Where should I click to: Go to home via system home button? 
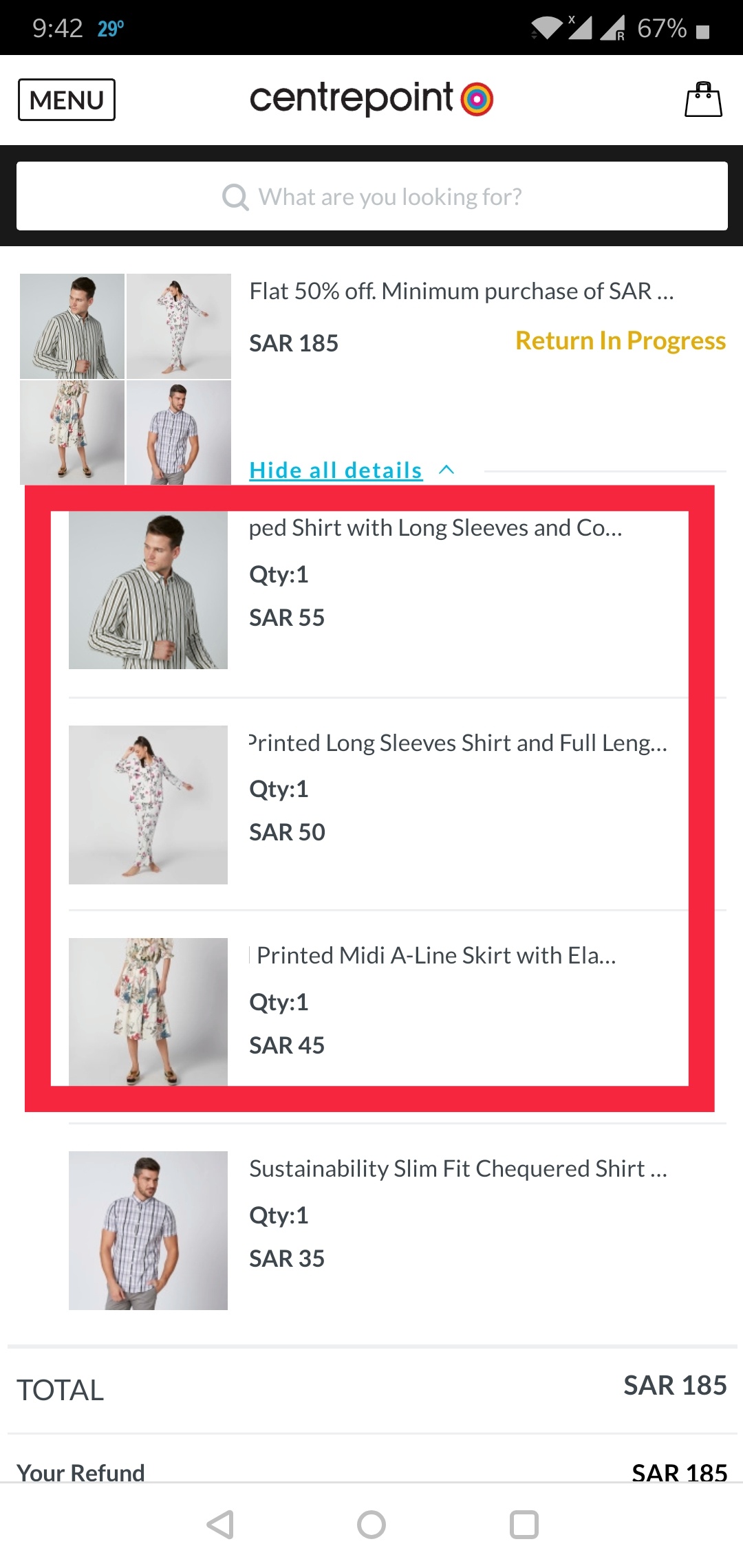371,1525
